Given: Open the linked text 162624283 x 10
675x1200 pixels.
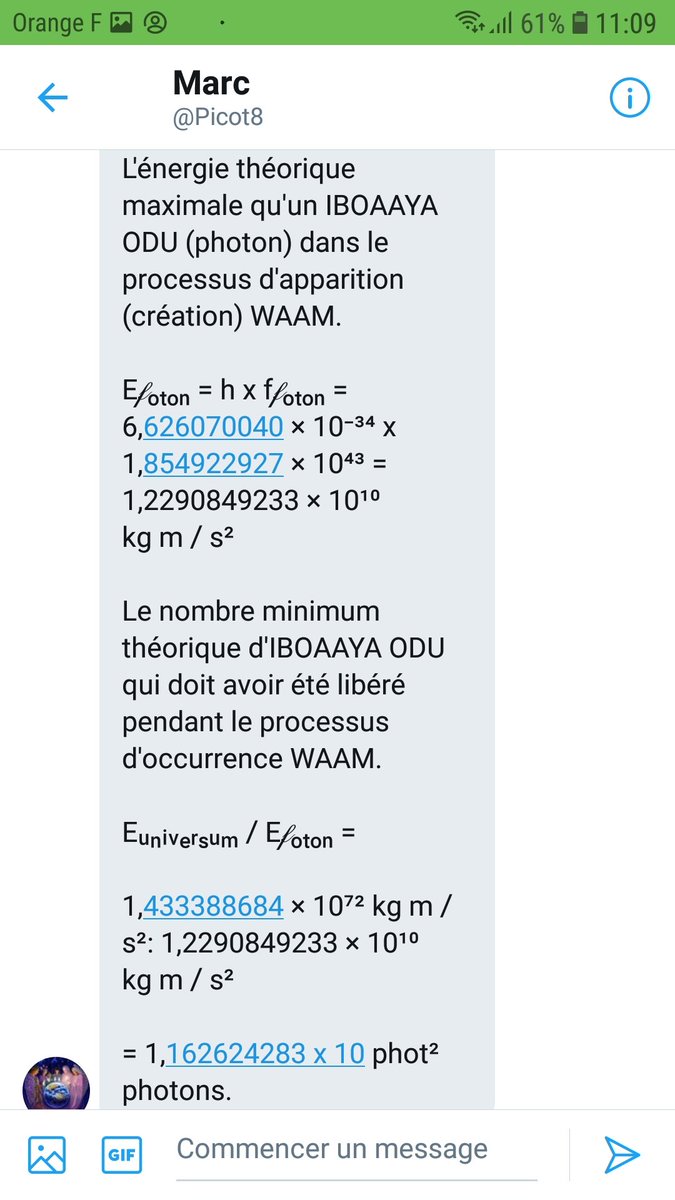Looking at the screenshot, I should pyautogui.click(x=265, y=1053).
